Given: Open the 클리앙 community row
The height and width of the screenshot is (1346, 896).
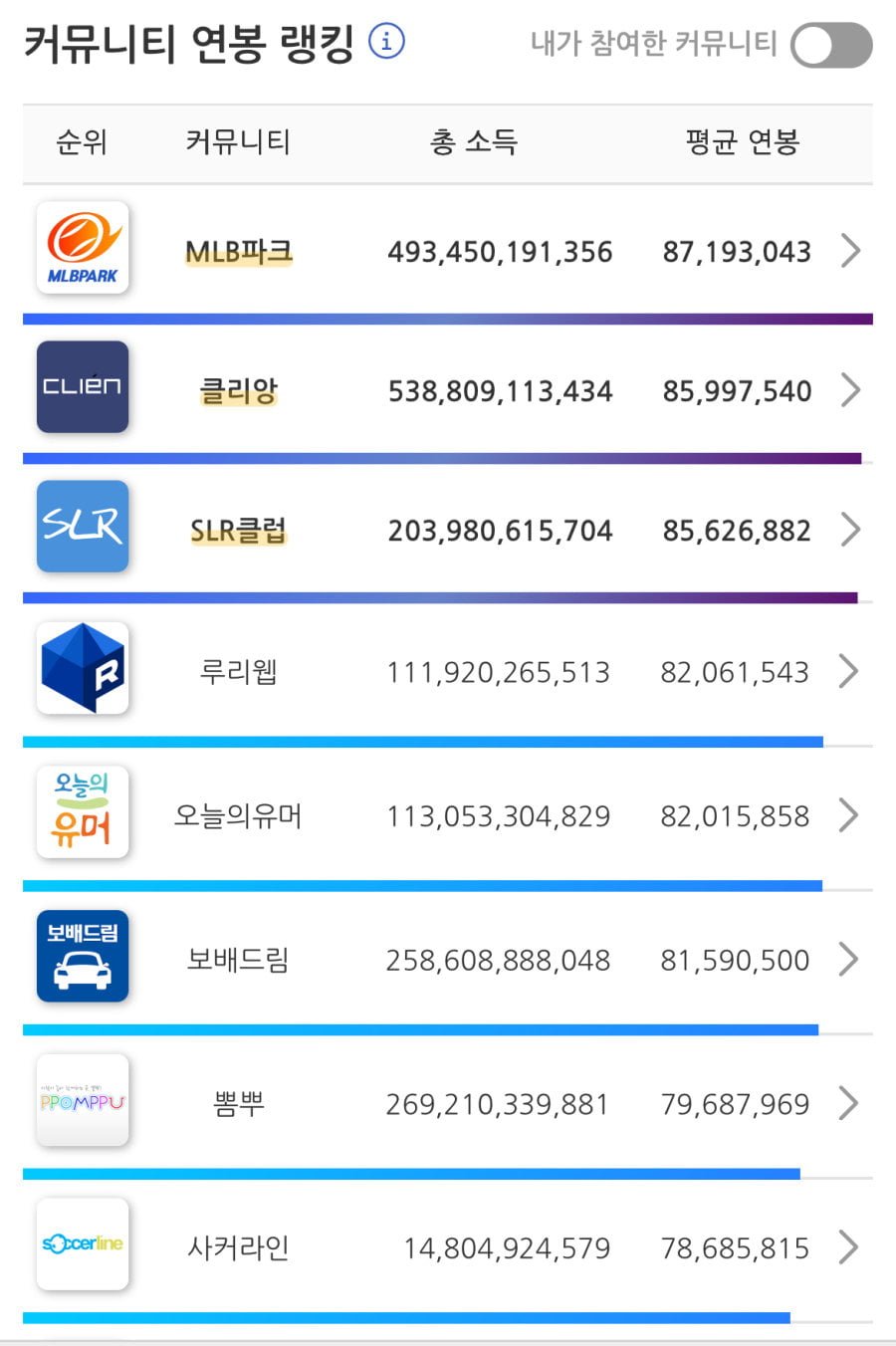Looking at the screenshot, I should click(x=448, y=390).
